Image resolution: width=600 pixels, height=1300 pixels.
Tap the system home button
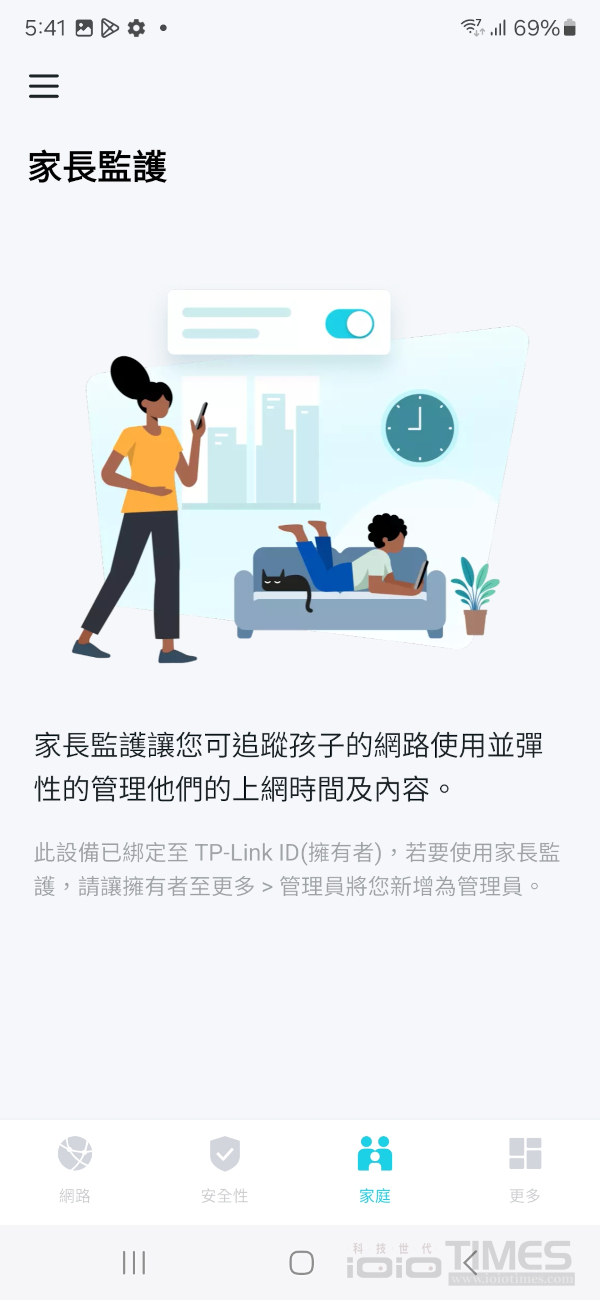[301, 1263]
